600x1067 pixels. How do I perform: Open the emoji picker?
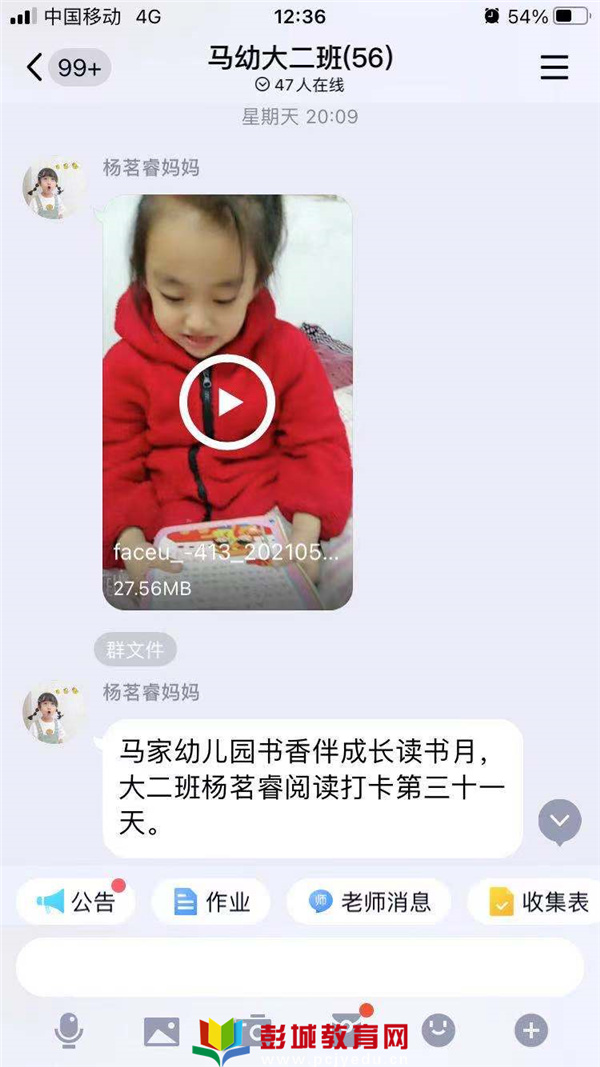pos(438,1029)
